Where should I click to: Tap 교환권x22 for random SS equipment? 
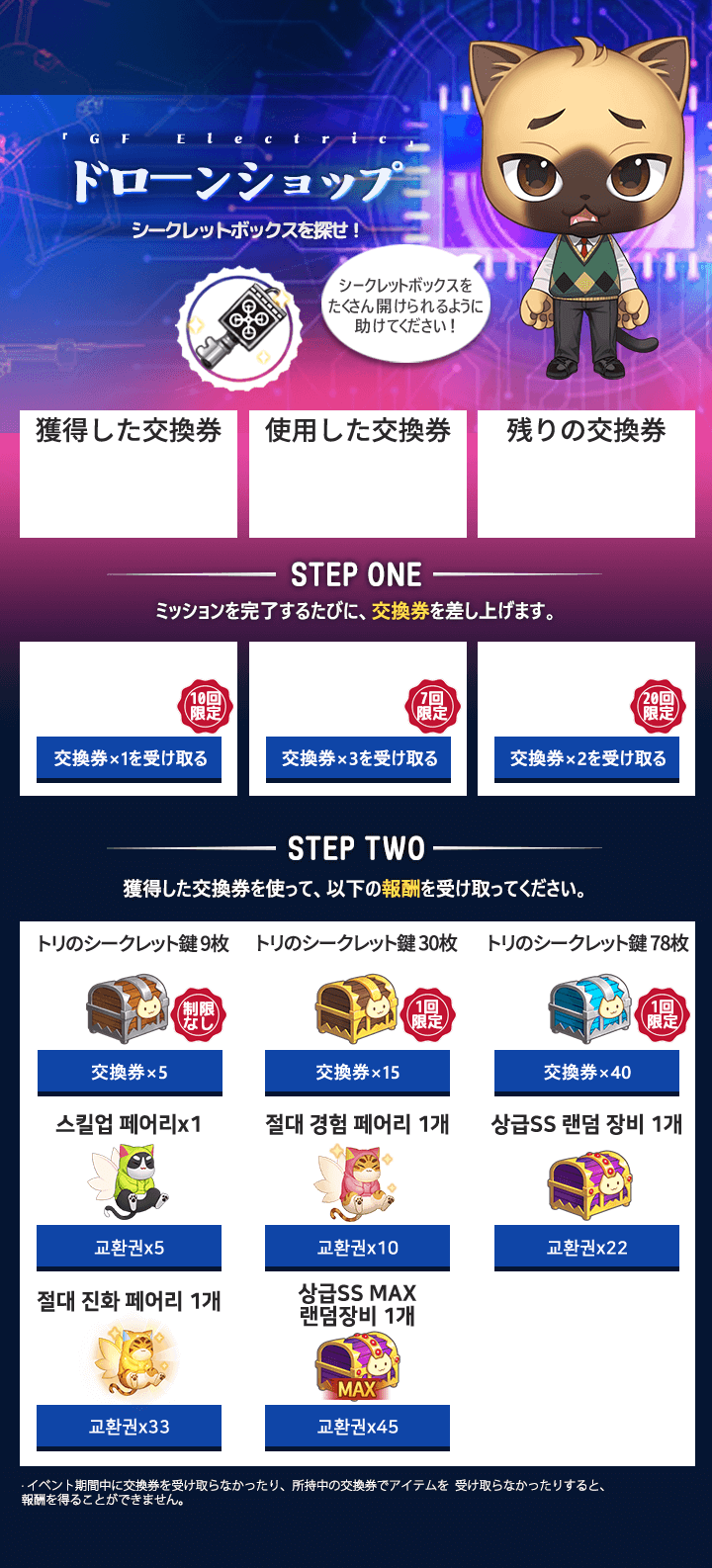pos(587,1248)
